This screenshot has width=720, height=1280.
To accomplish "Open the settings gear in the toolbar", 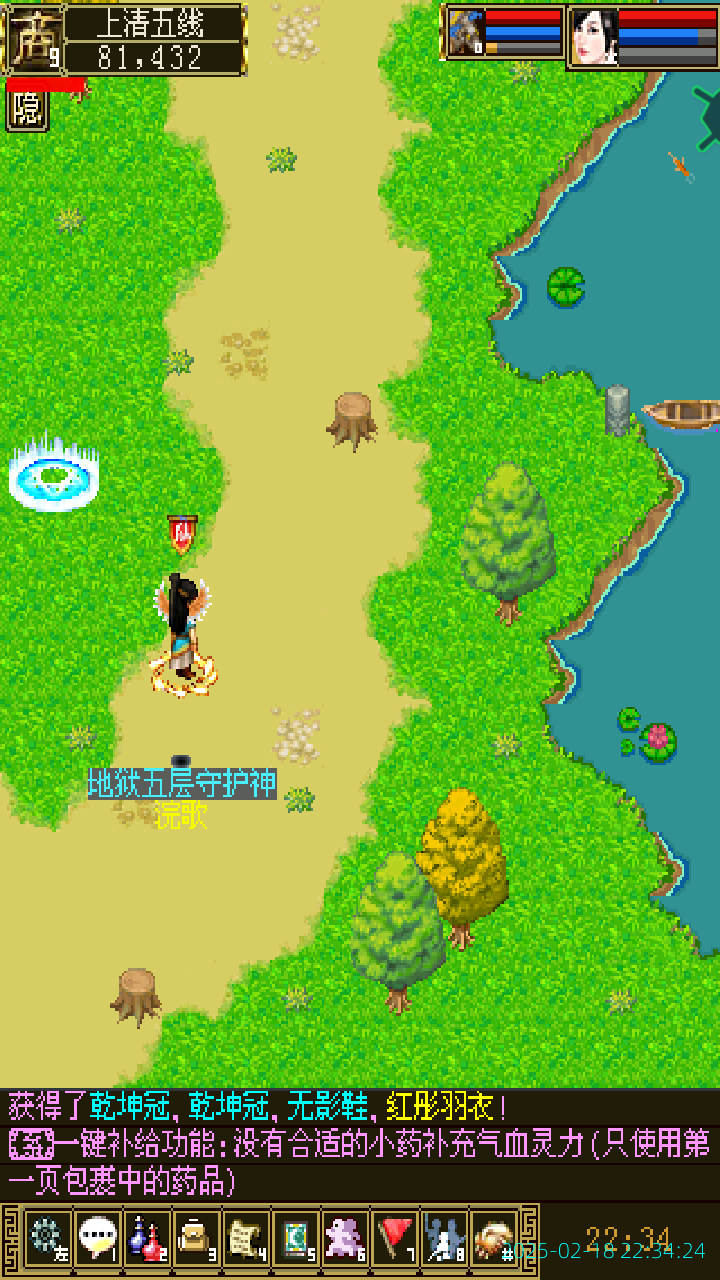I will coord(47,1238).
